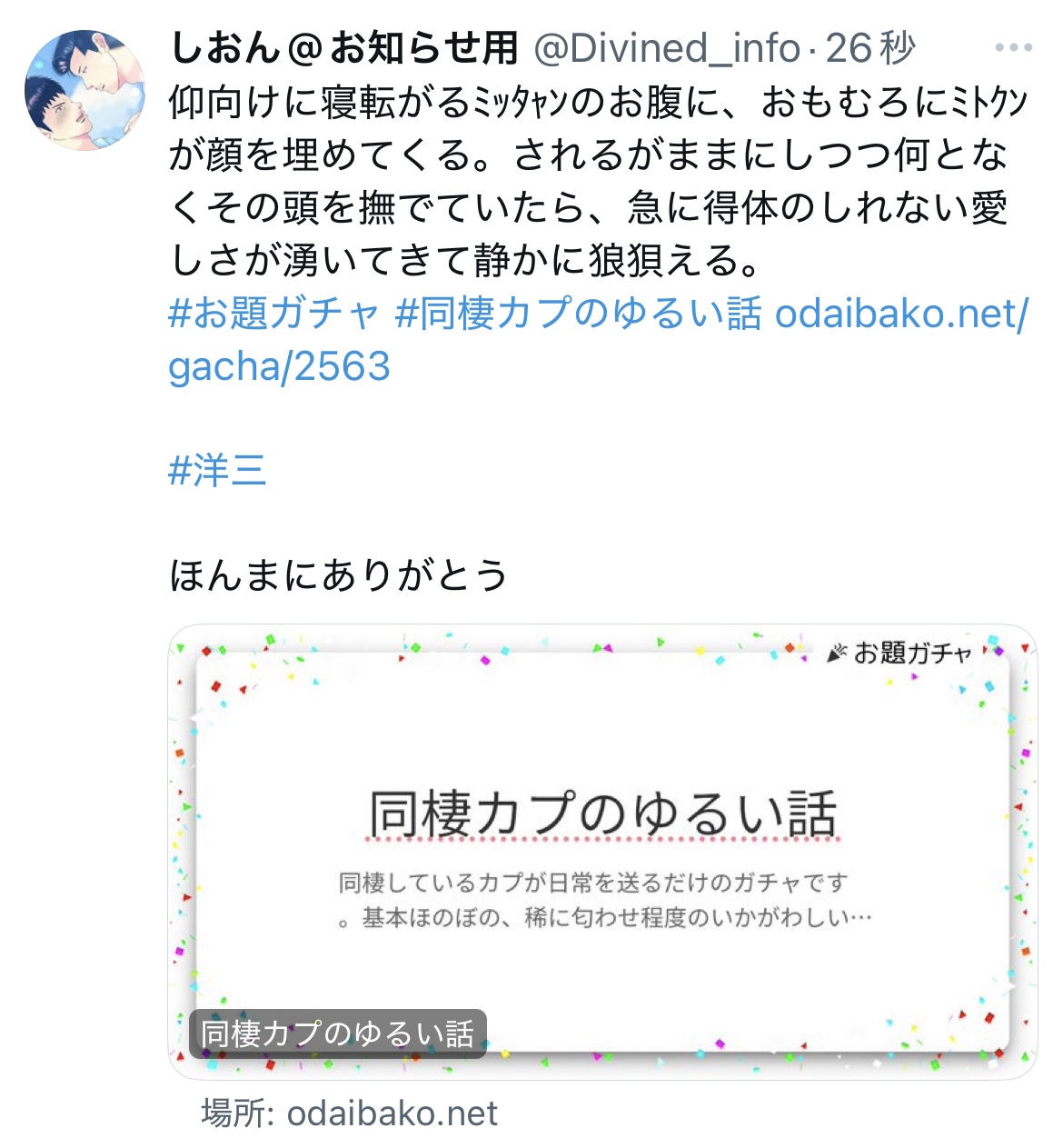The height and width of the screenshot is (1148, 1063).
Task: Tap the しおん@お知らせ用 display name
Action: click(x=343, y=48)
